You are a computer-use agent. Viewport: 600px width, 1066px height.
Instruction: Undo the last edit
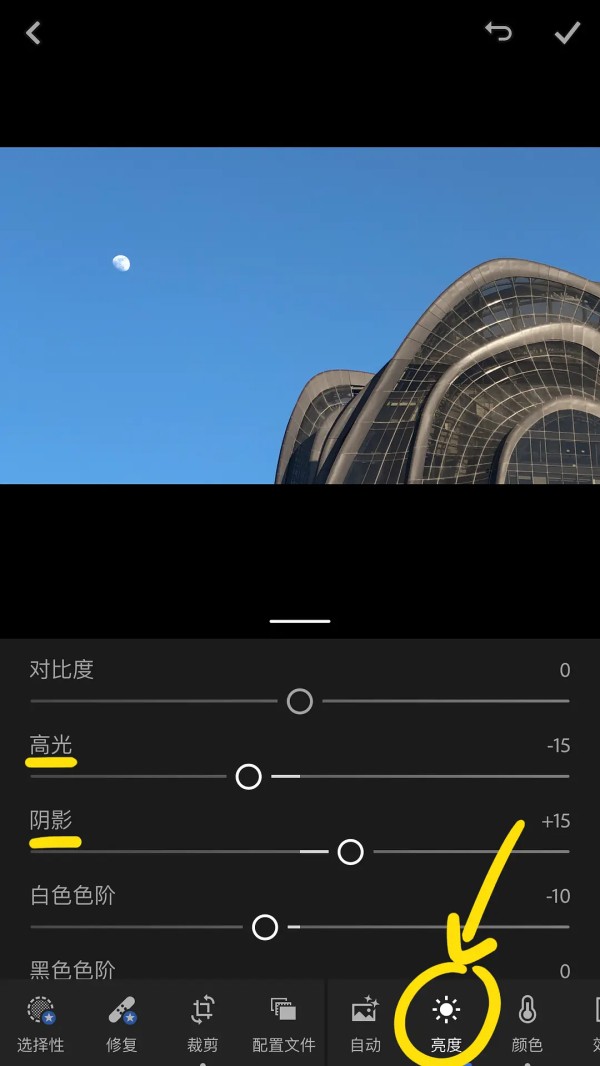pos(498,32)
